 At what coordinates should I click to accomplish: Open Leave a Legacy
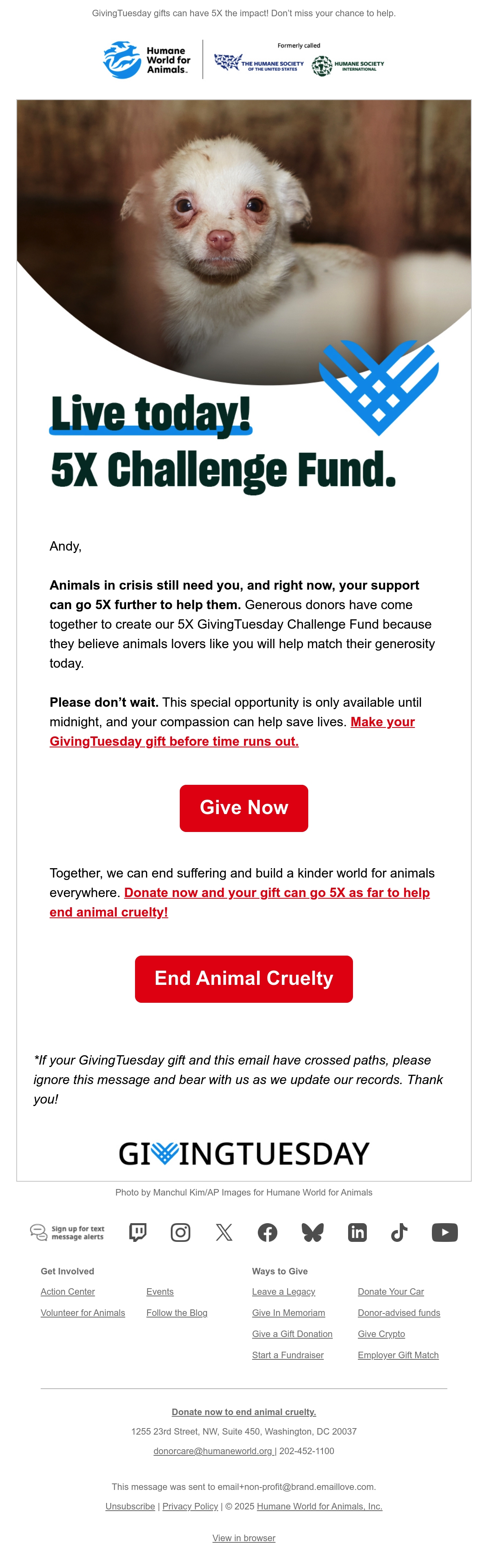coord(283,1291)
